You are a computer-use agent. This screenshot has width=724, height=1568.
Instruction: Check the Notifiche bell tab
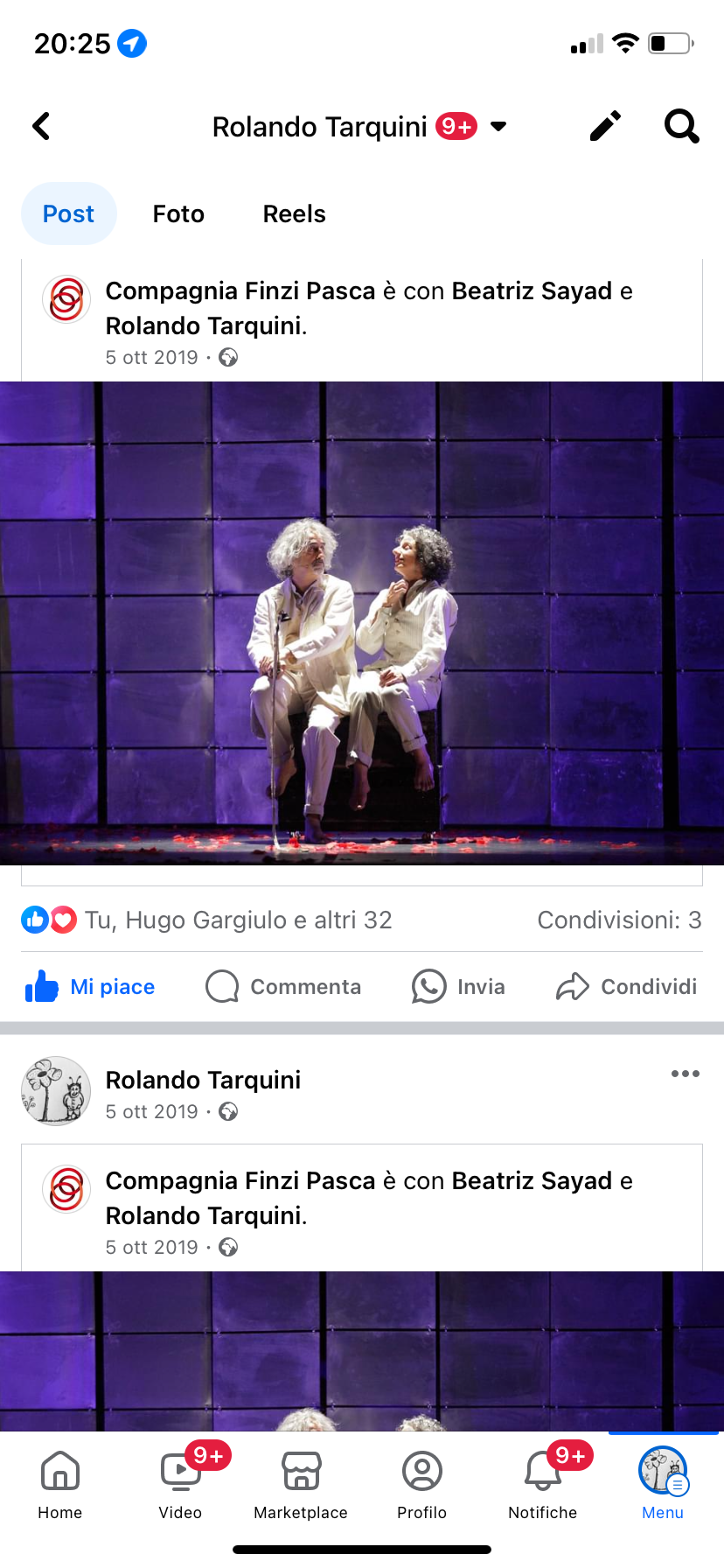[x=542, y=1482]
